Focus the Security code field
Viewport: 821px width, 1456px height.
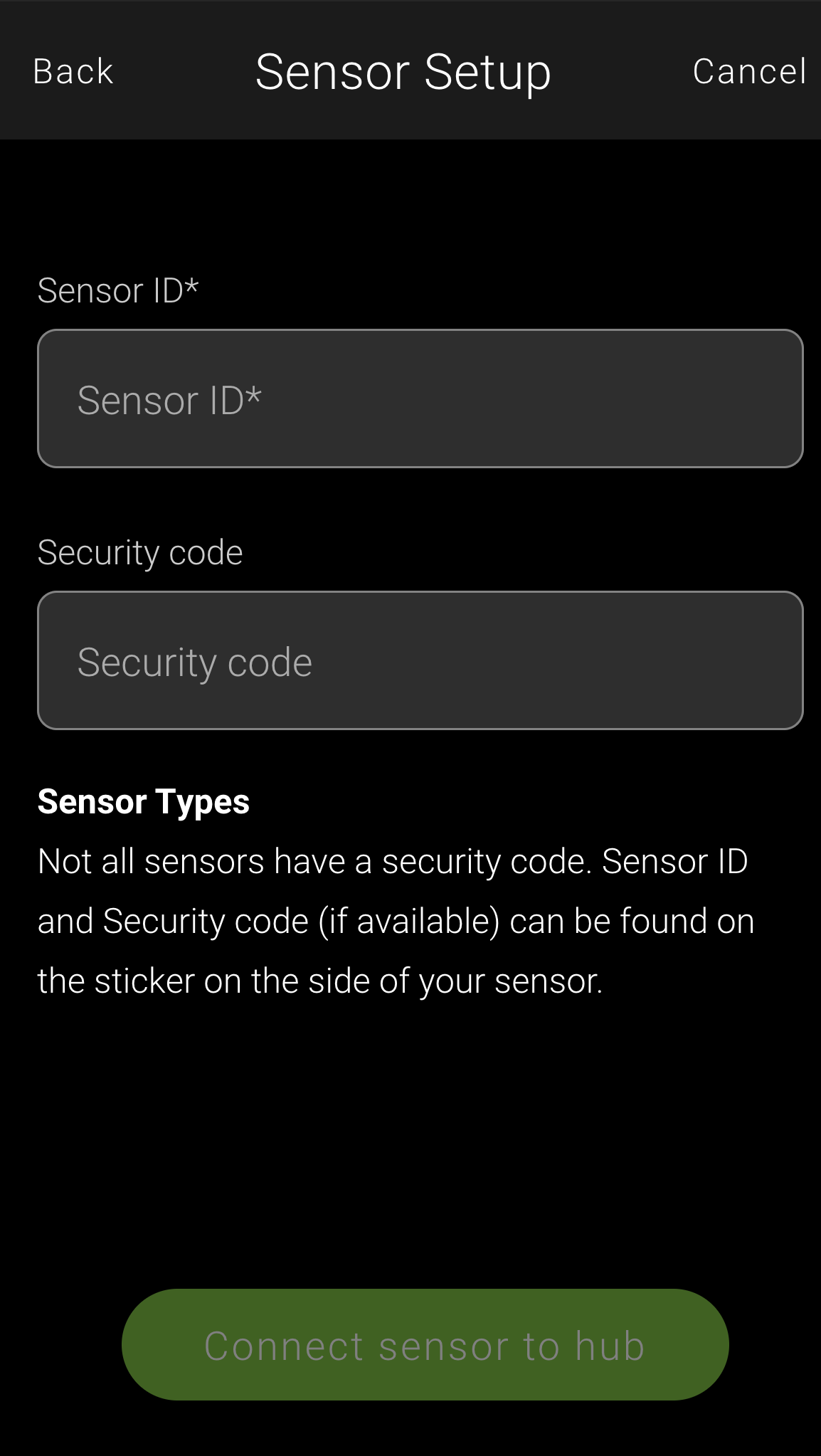[420, 660]
